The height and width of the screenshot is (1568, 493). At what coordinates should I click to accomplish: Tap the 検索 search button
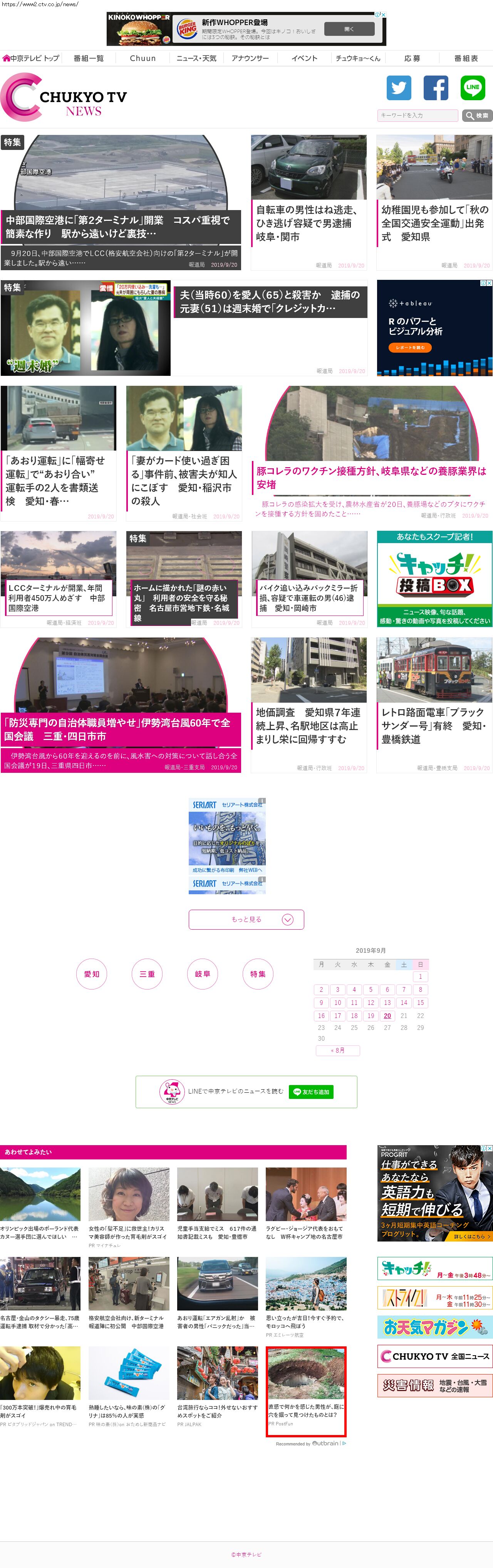pyautogui.click(x=476, y=115)
